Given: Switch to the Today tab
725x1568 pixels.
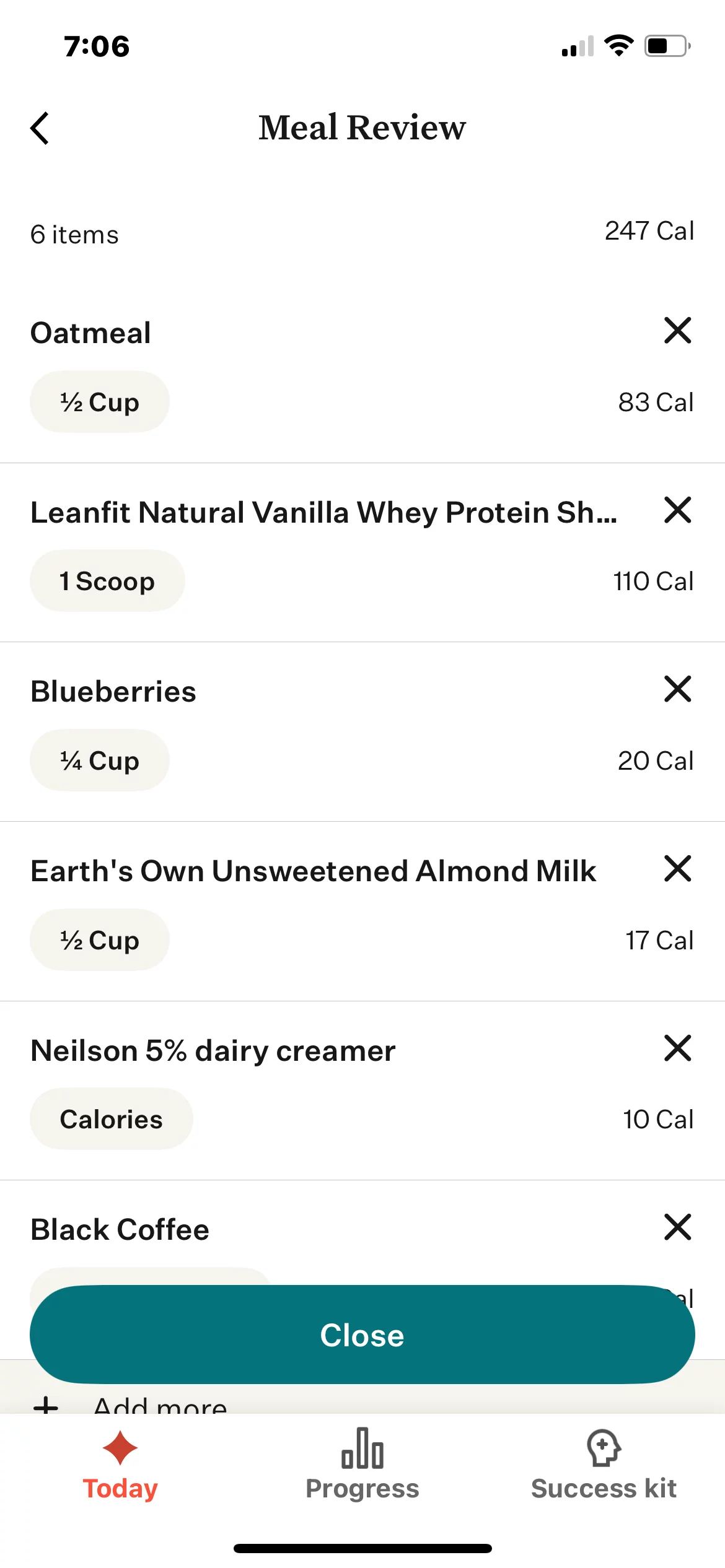Looking at the screenshot, I should (120, 1465).
